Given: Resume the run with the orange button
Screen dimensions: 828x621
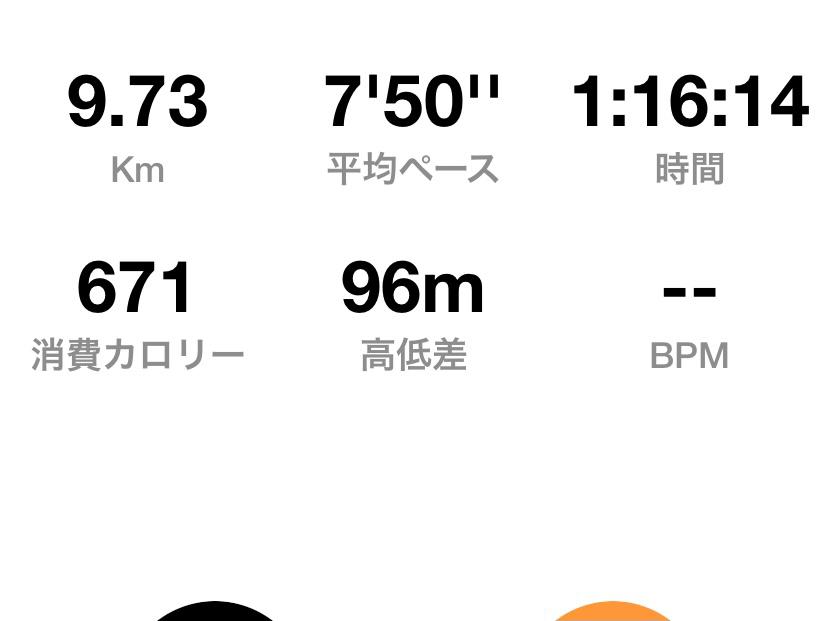Looking at the screenshot, I should point(613,612).
